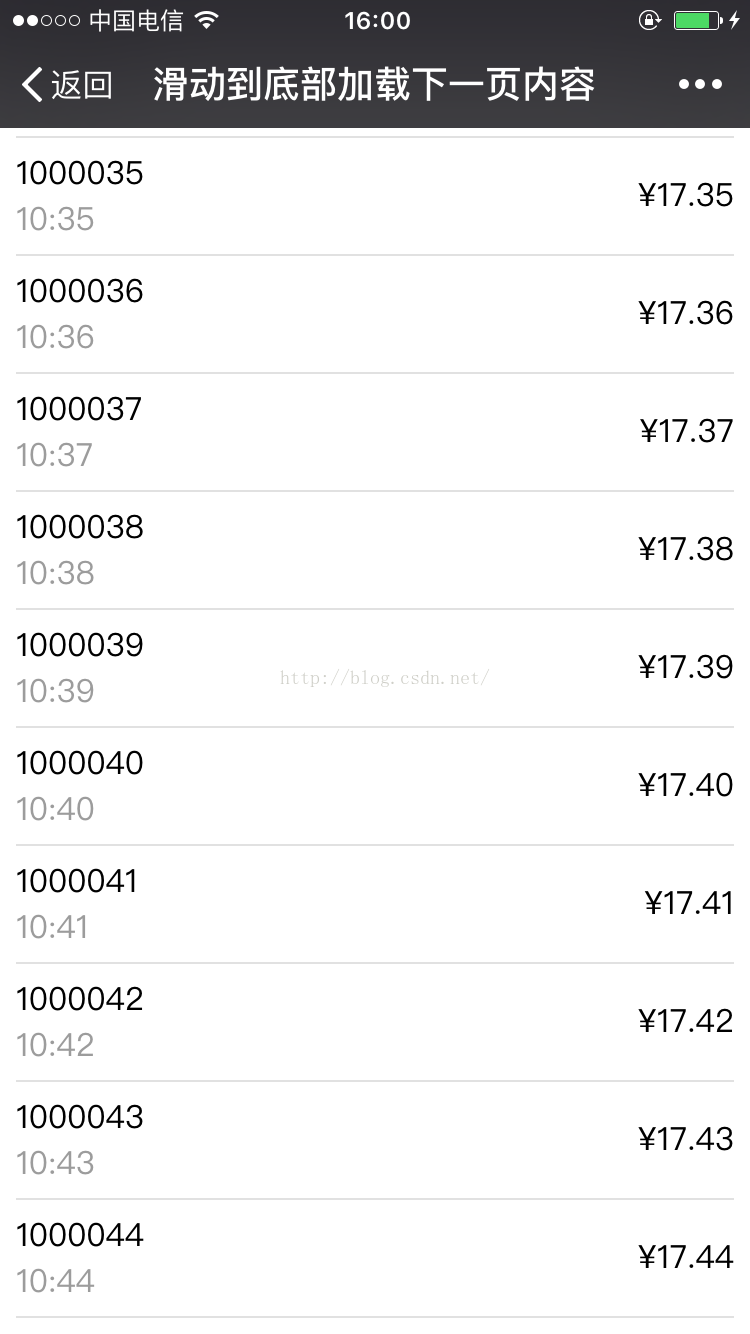750x1334 pixels.
Task: View the 1000042 item
Action: tap(375, 1022)
